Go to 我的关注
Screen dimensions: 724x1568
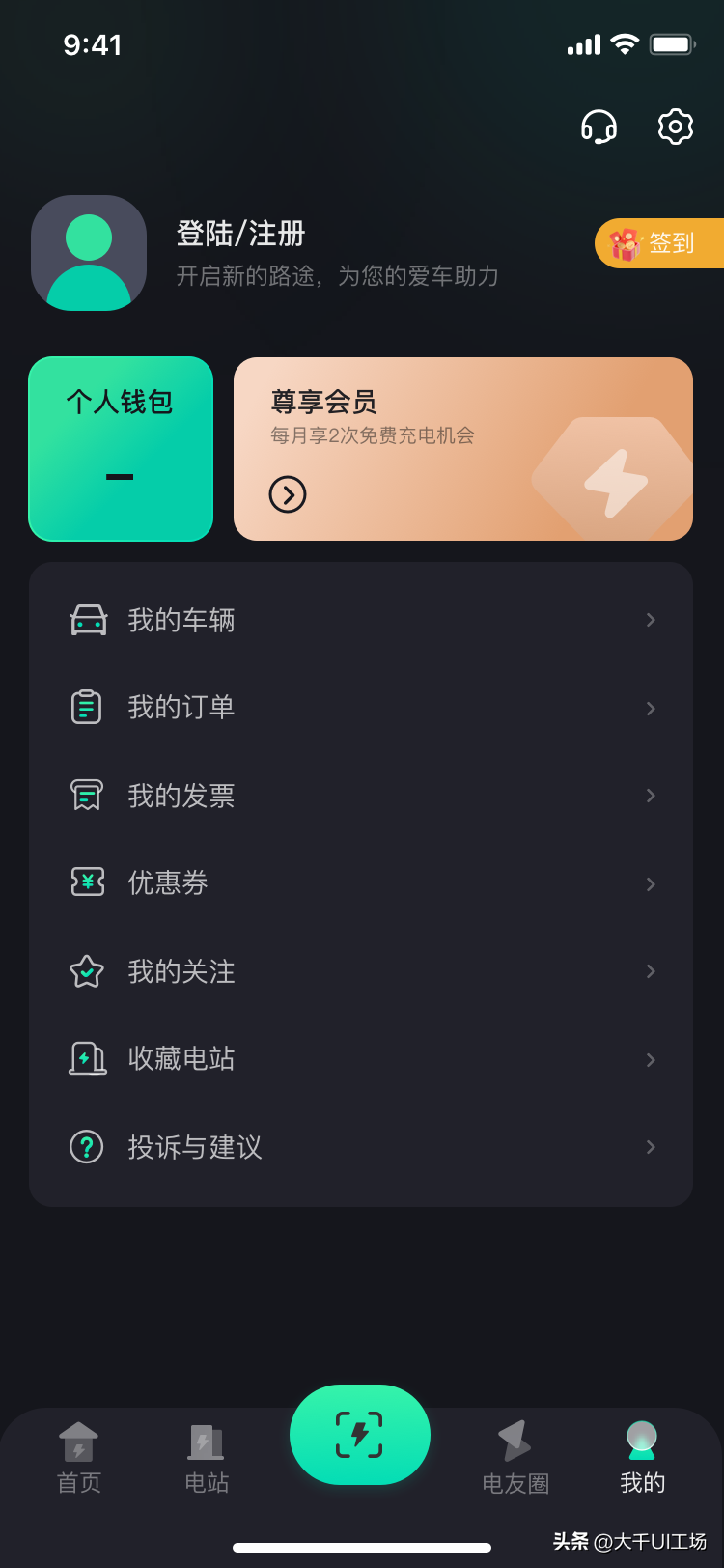tap(361, 971)
